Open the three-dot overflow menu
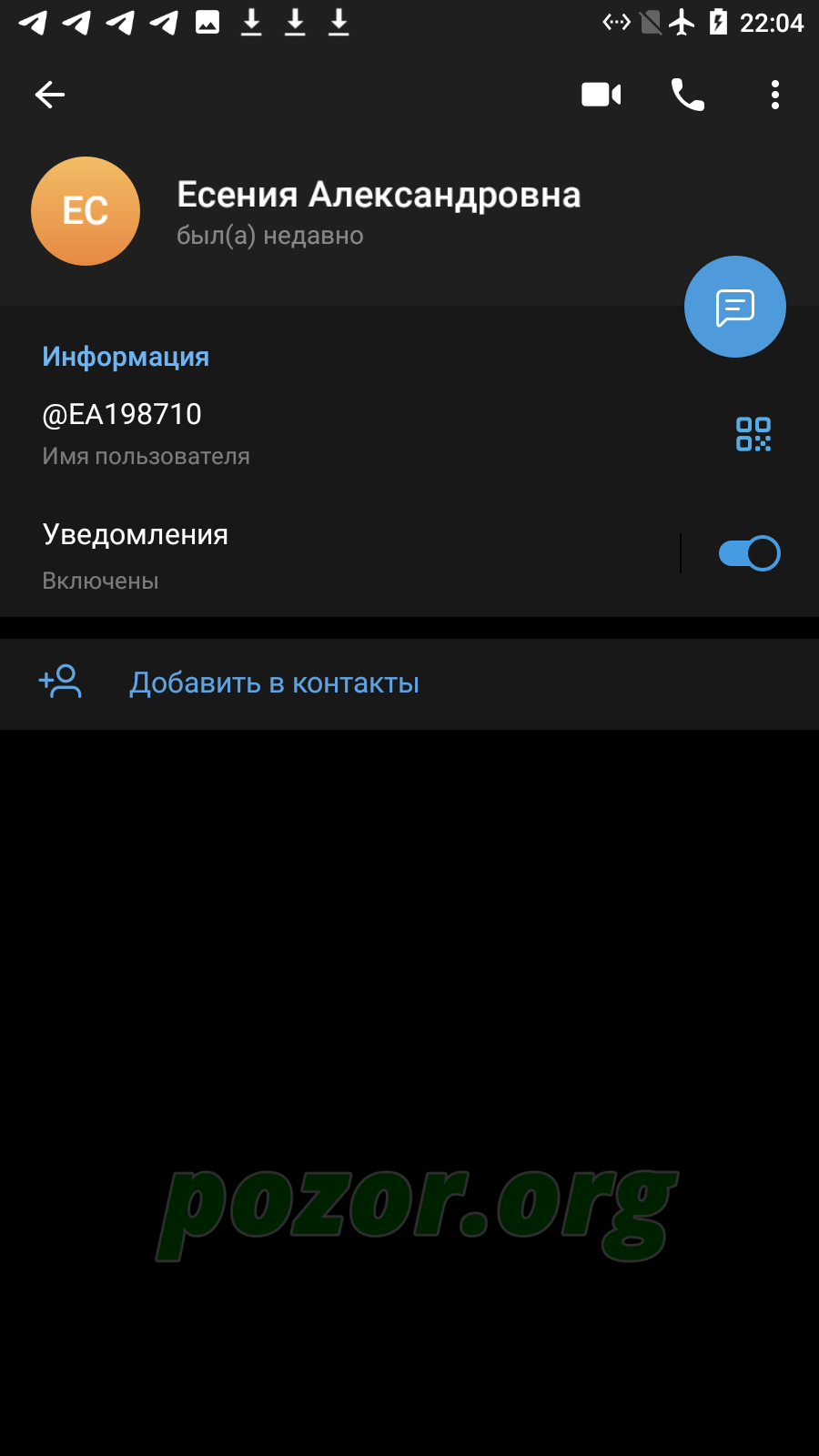This screenshot has height=1456, width=819. tap(775, 95)
